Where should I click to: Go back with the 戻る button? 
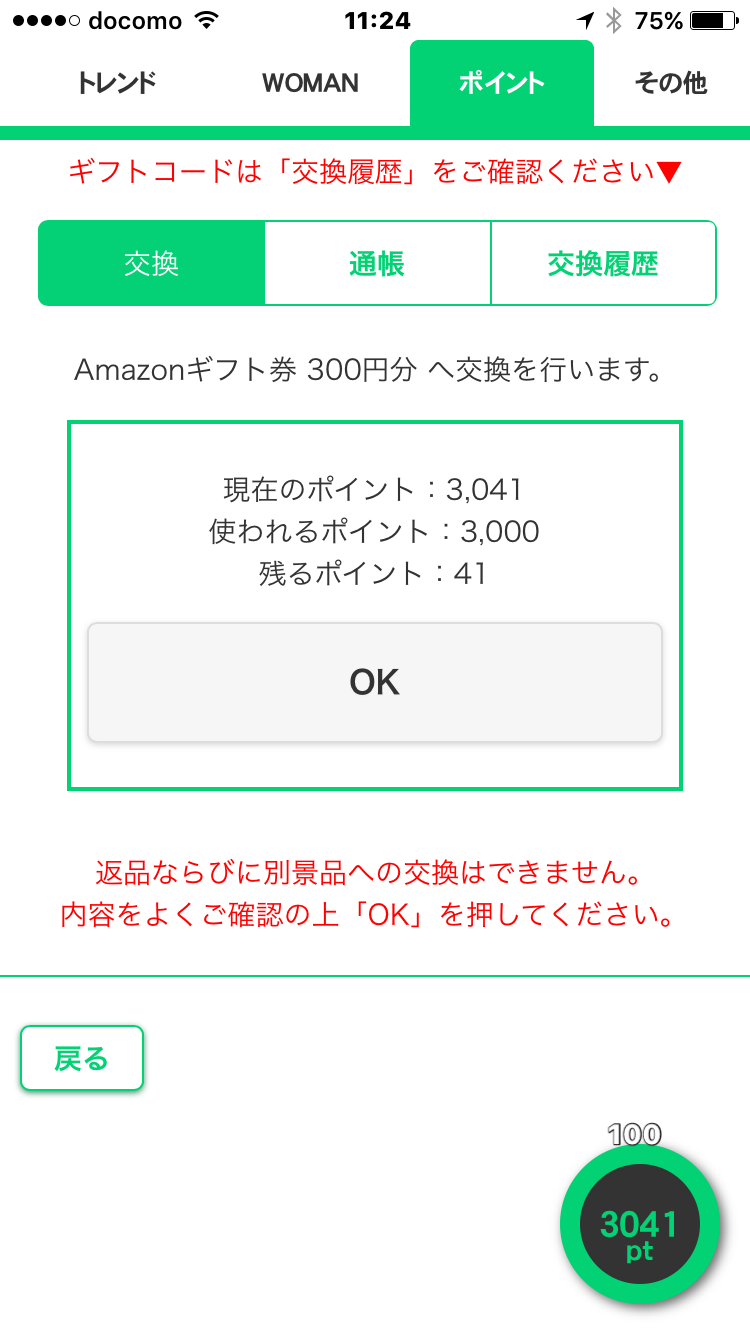tap(82, 1058)
